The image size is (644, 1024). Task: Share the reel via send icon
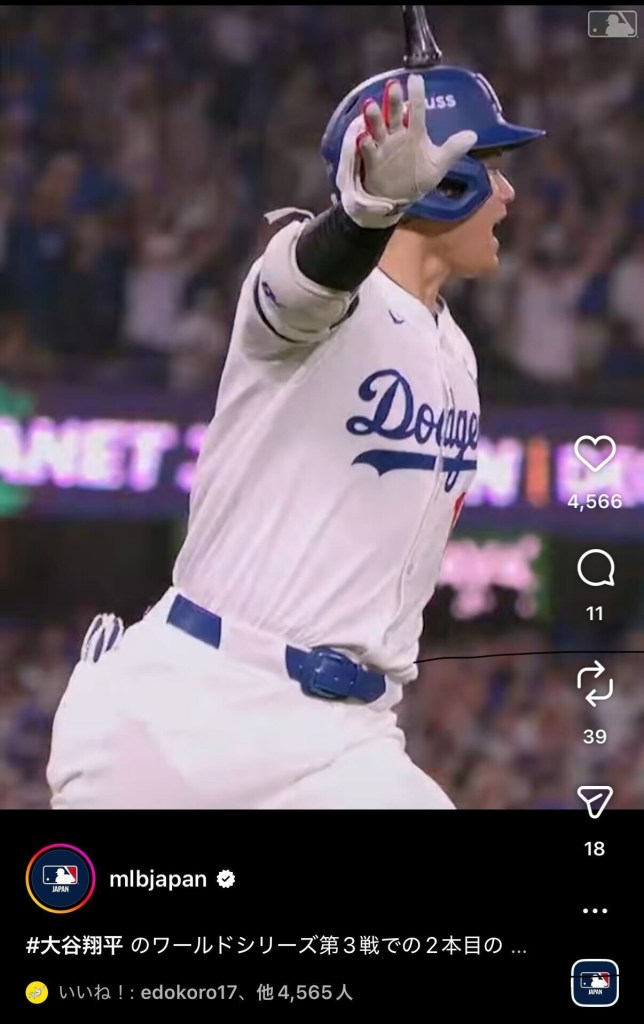(x=595, y=801)
